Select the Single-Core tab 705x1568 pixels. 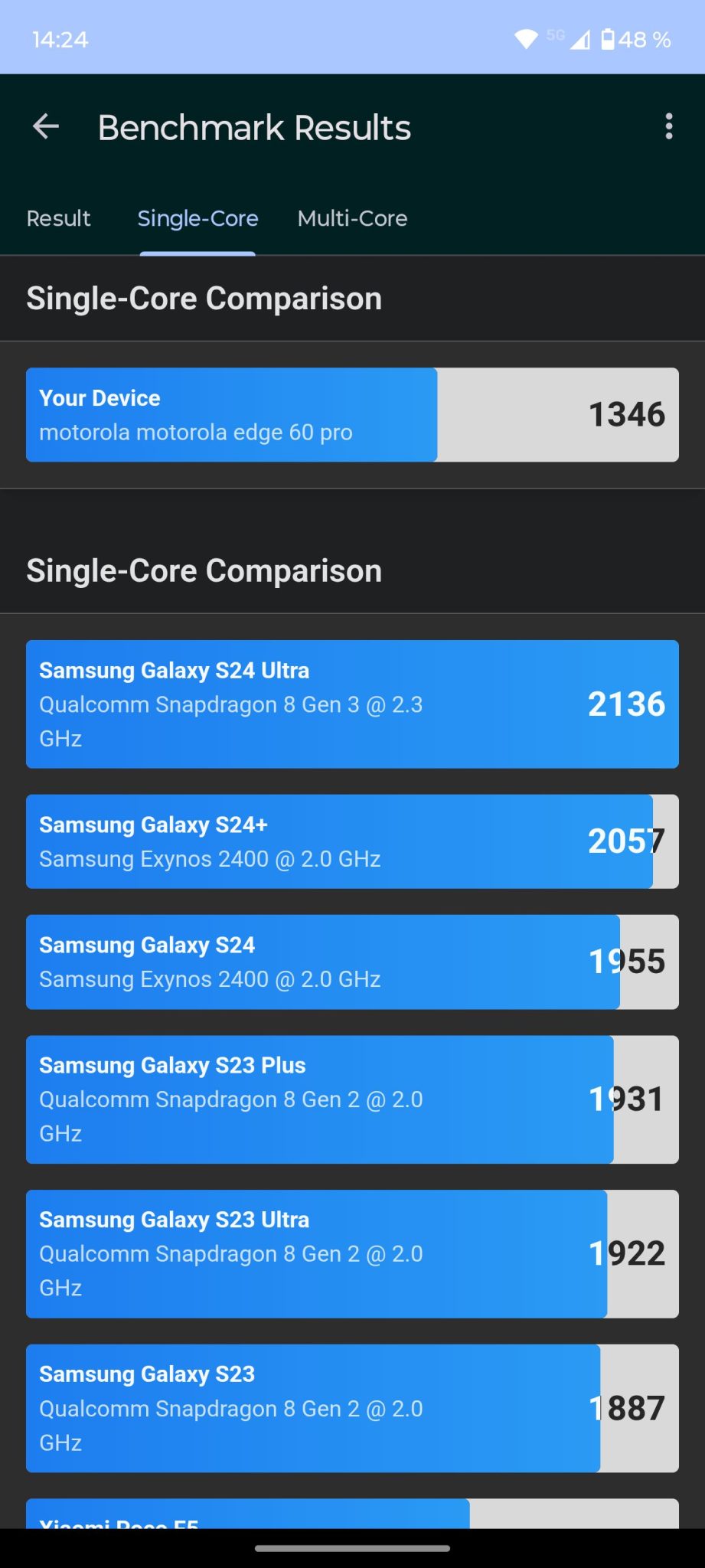(x=197, y=219)
